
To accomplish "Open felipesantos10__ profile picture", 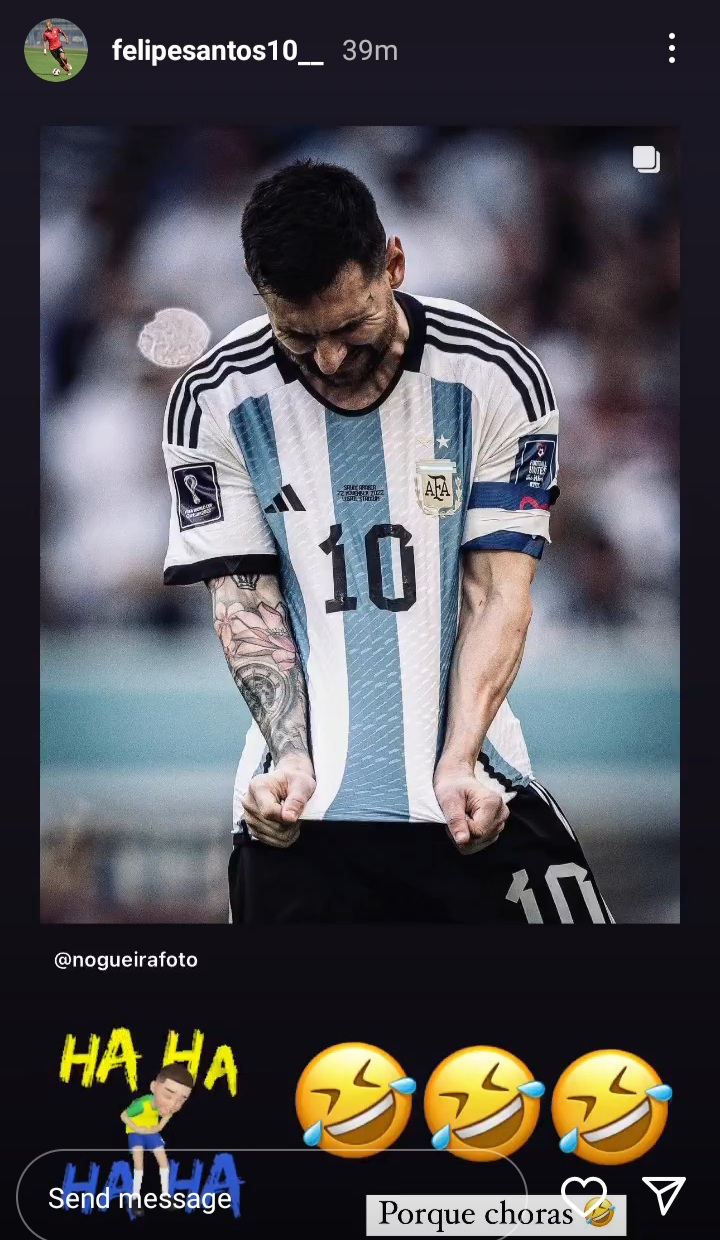I will (x=56, y=50).
